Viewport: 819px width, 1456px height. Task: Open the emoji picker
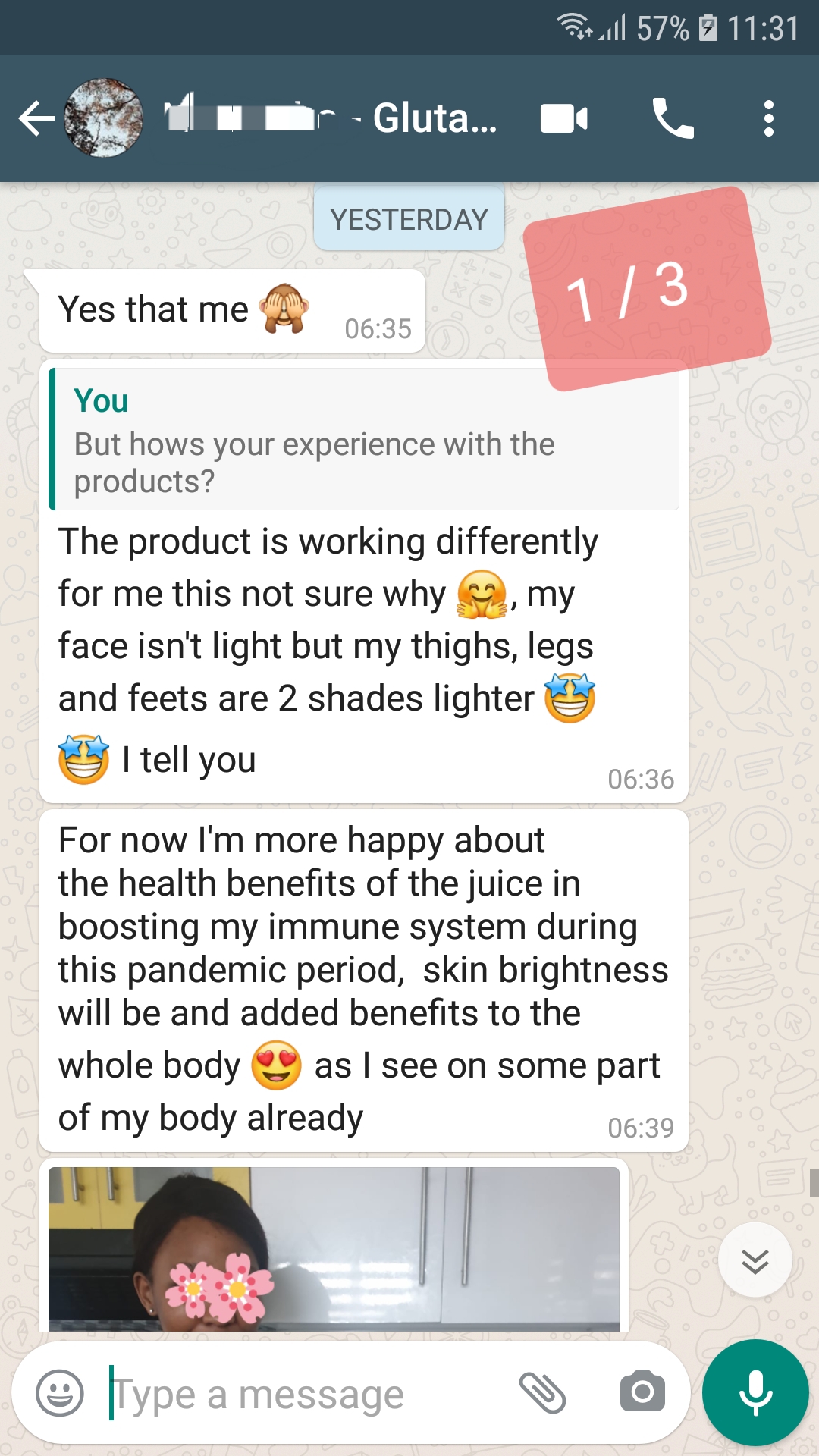coord(60,1393)
